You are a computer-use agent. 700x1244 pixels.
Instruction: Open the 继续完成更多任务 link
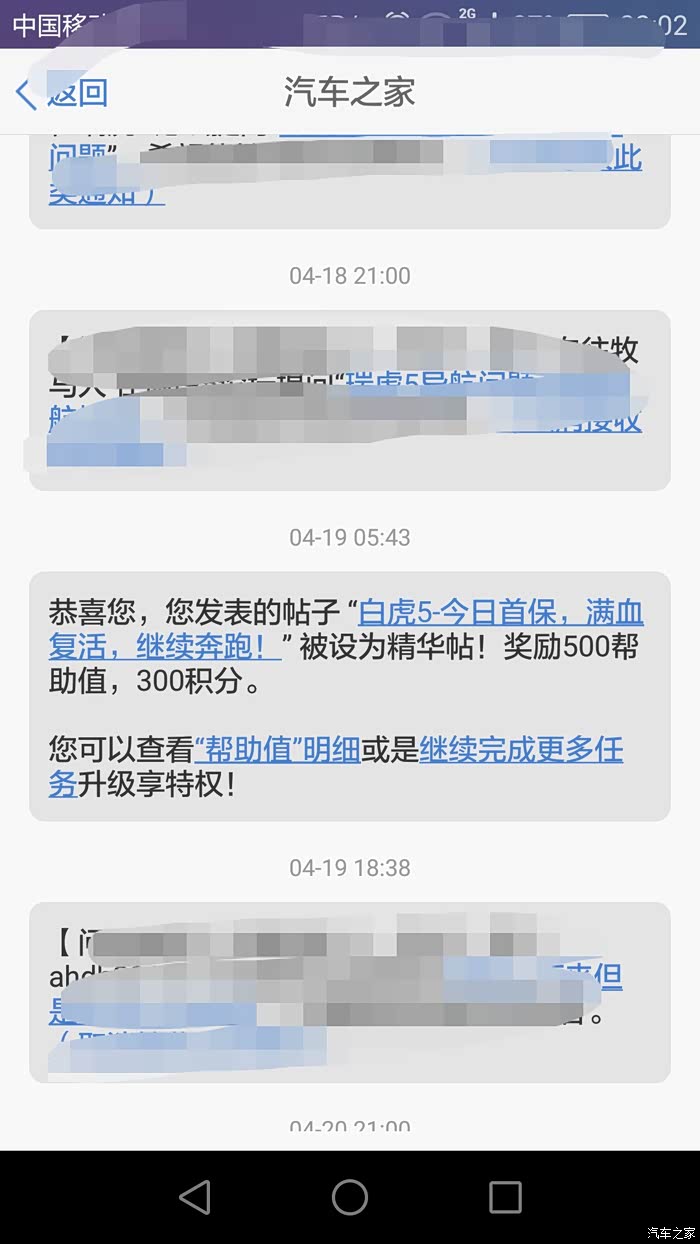(x=336, y=767)
